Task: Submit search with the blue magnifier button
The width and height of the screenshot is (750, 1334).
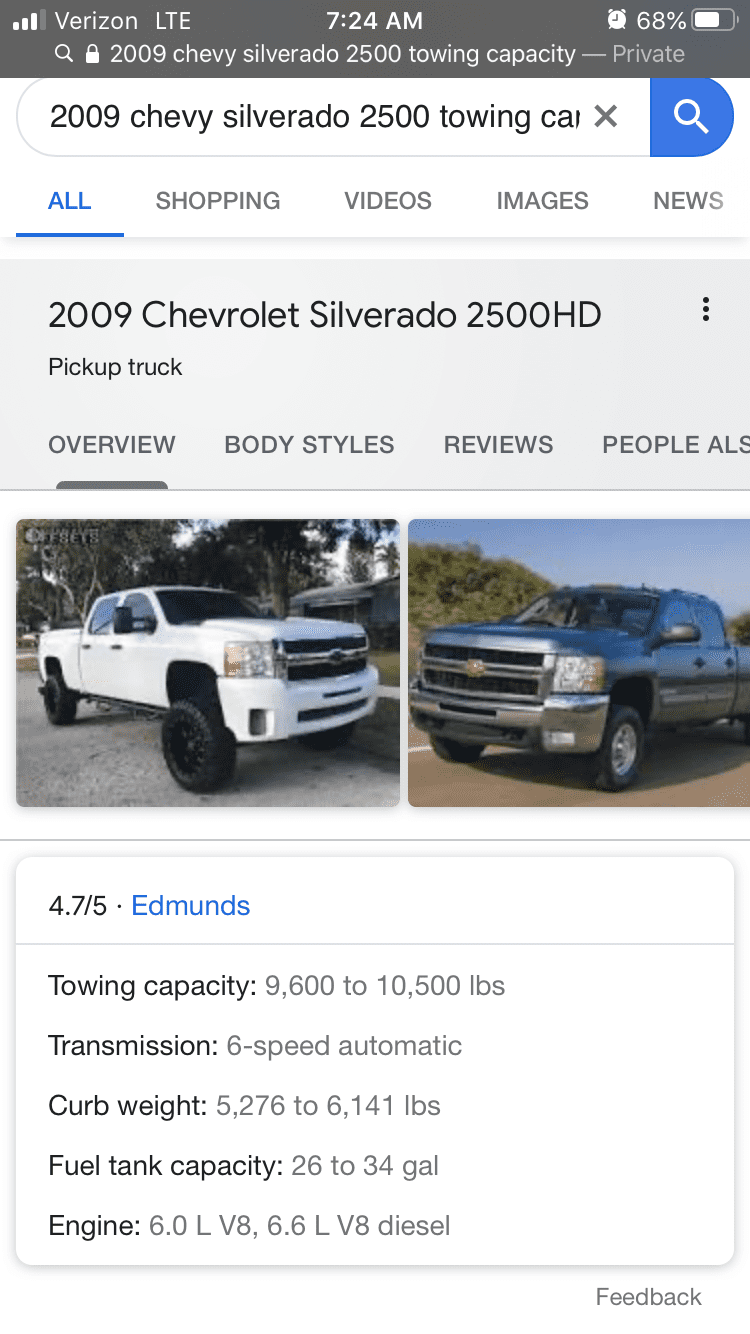Action: tap(691, 117)
